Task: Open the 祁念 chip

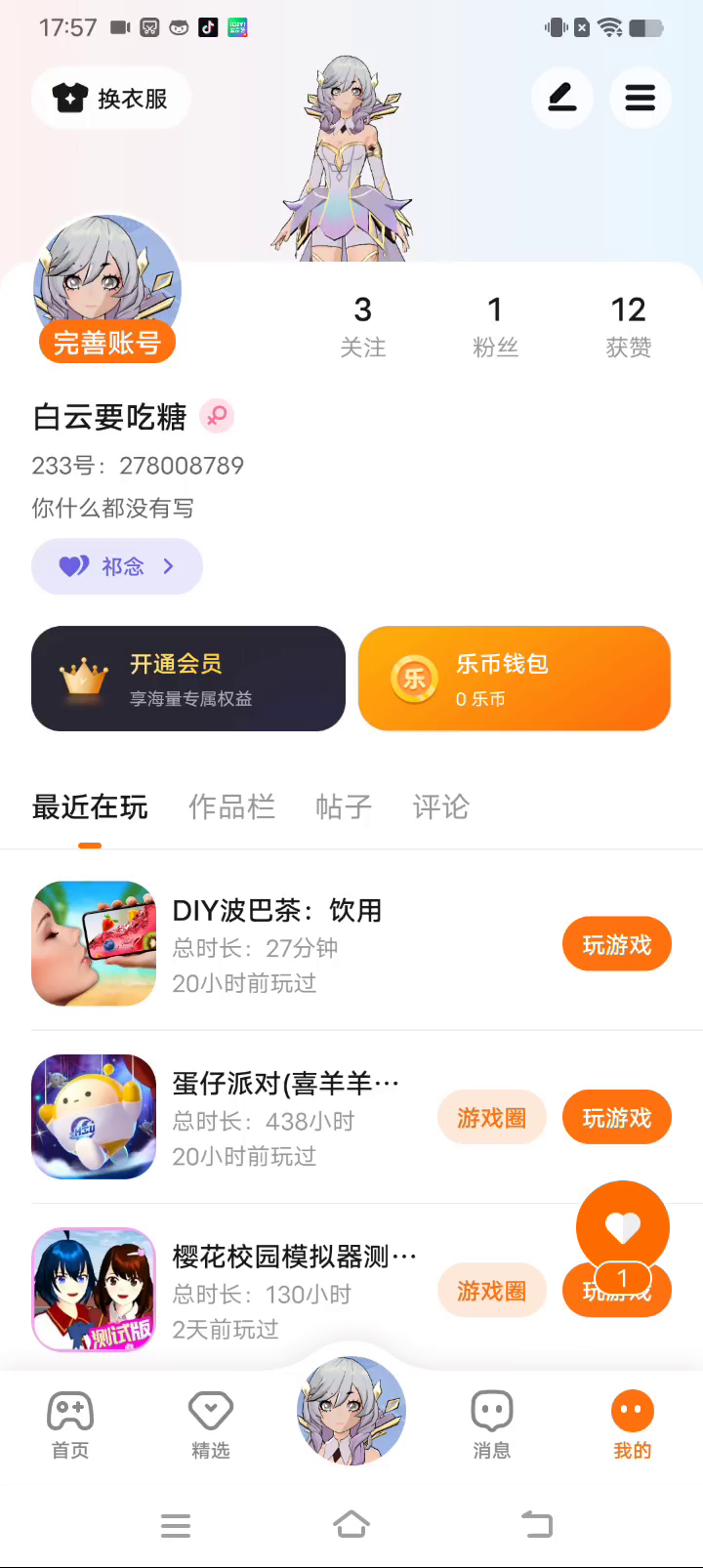Action: pos(117,566)
